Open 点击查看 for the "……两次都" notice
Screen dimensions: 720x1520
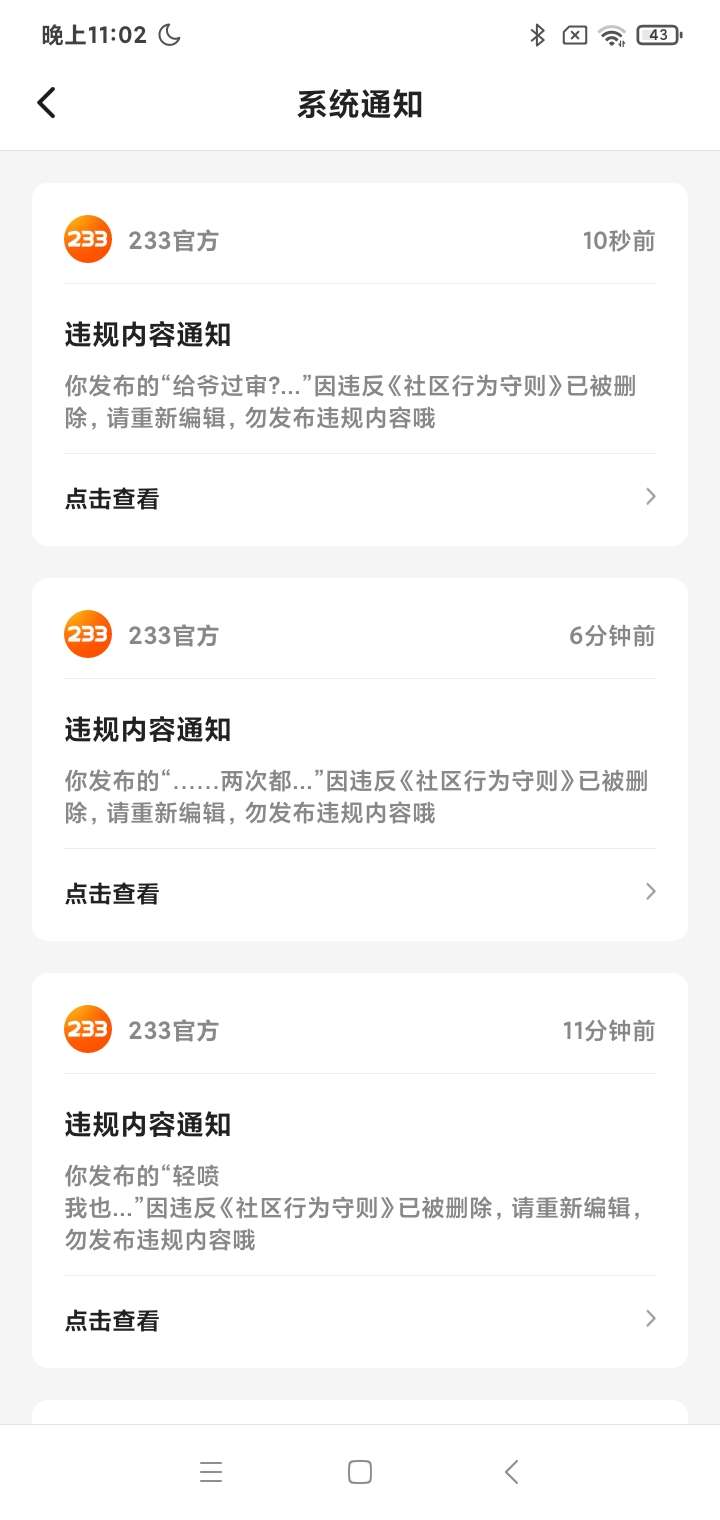point(360,893)
